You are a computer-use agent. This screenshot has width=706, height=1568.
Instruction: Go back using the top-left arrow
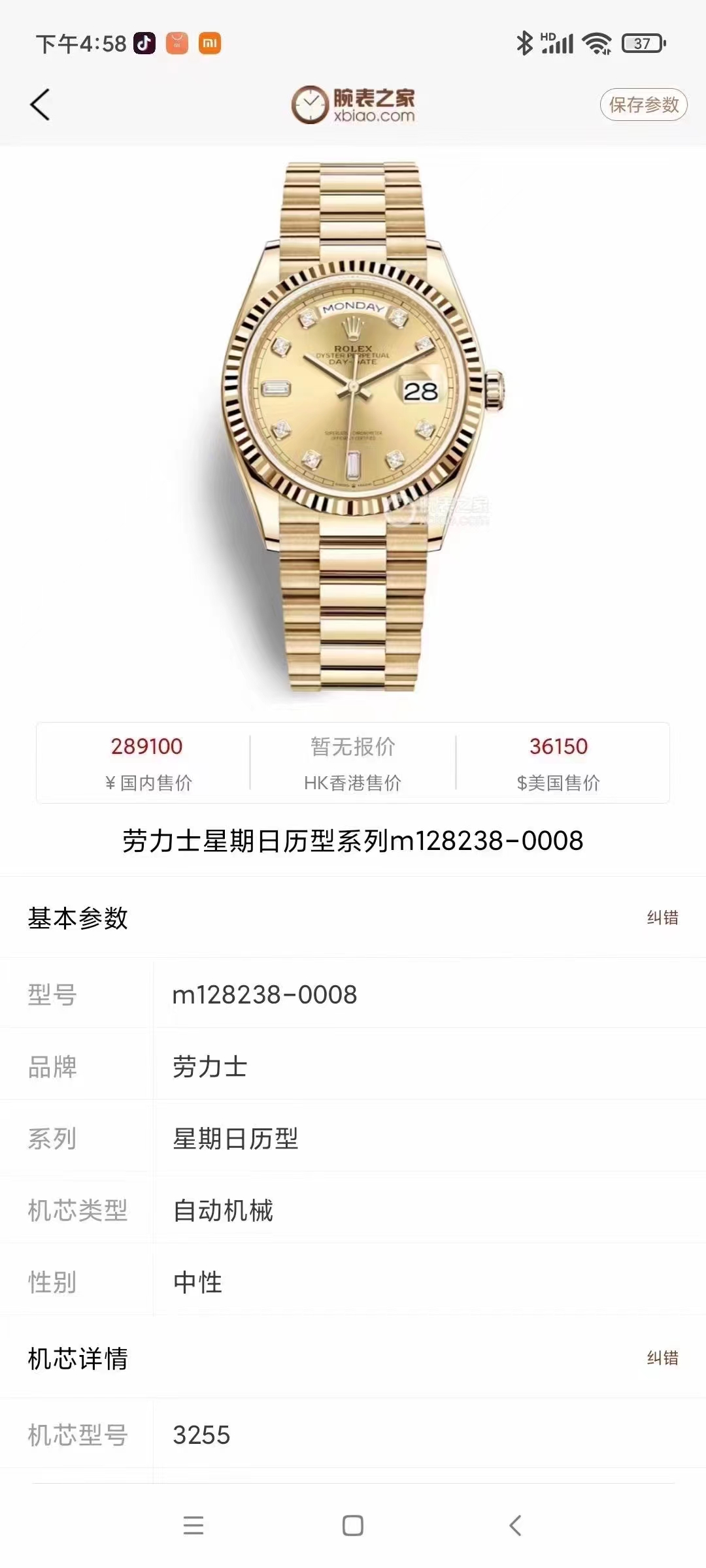[40, 105]
